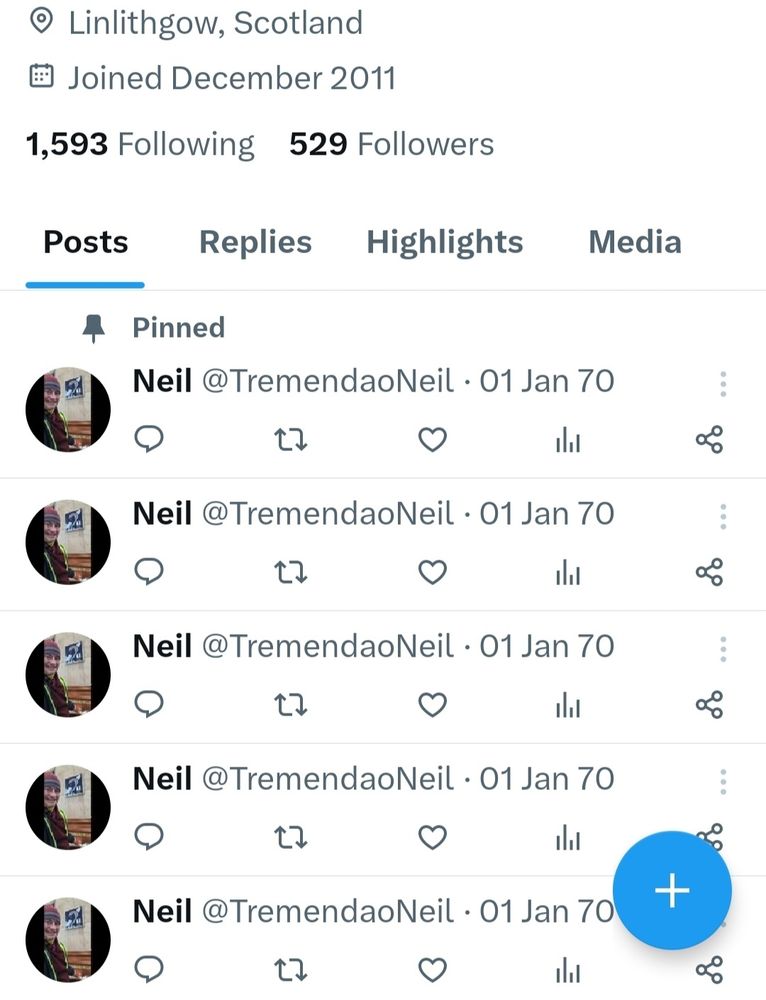View the 529 Followers list

click(x=392, y=144)
